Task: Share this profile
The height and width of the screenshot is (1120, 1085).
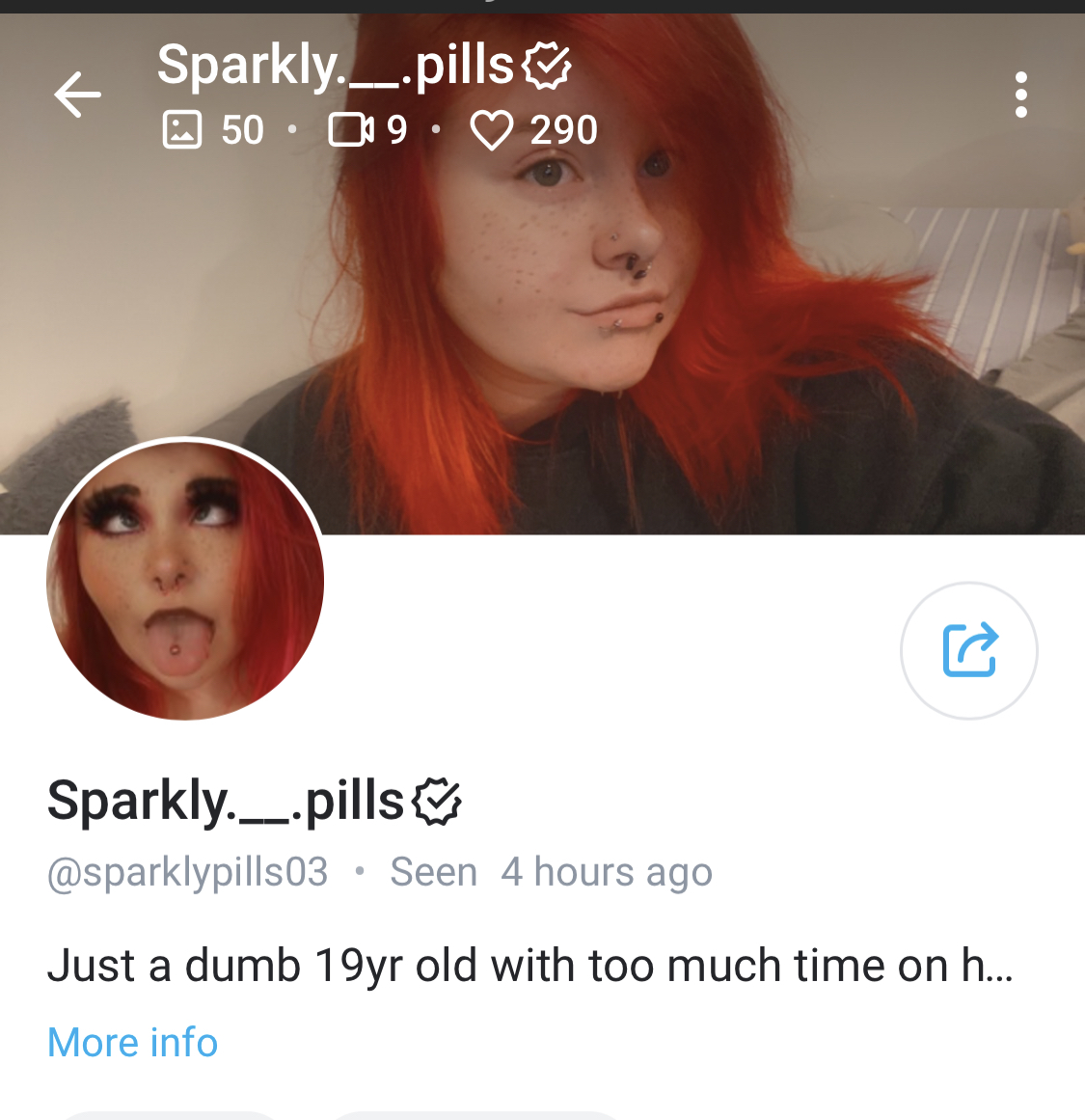Action: pyautogui.click(x=968, y=650)
